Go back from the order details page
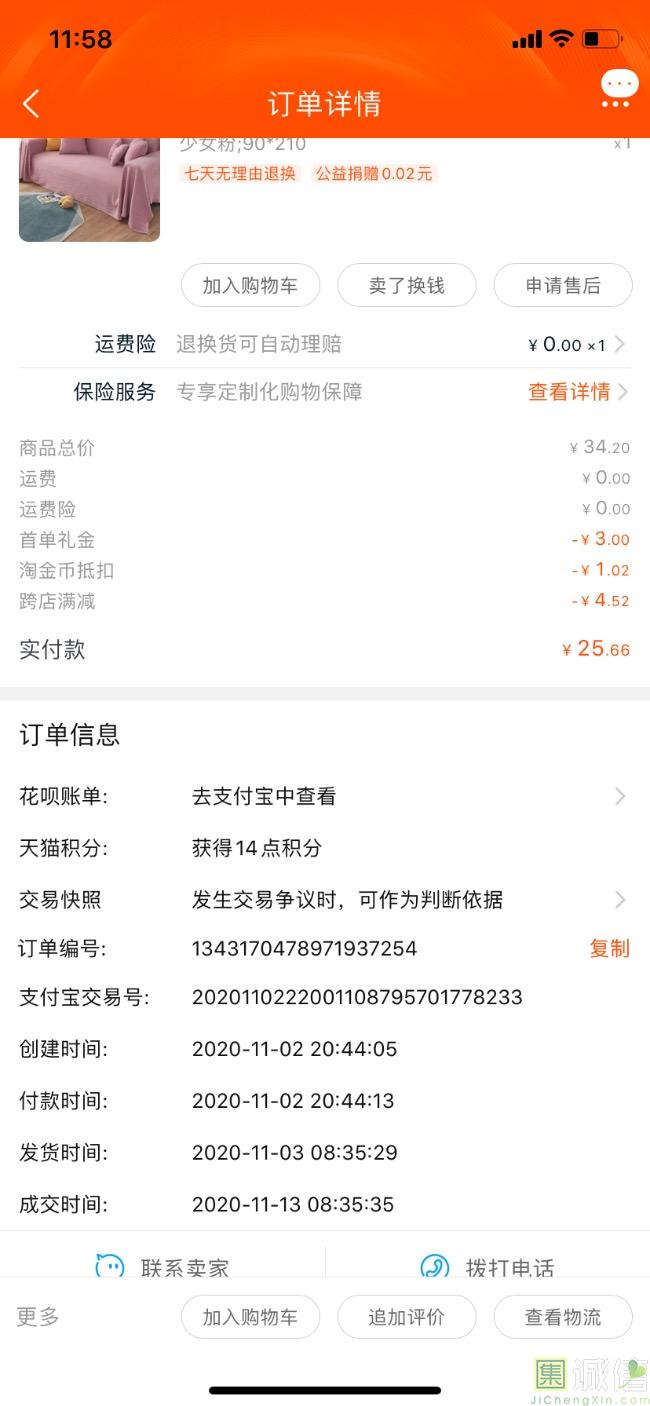 (32, 103)
